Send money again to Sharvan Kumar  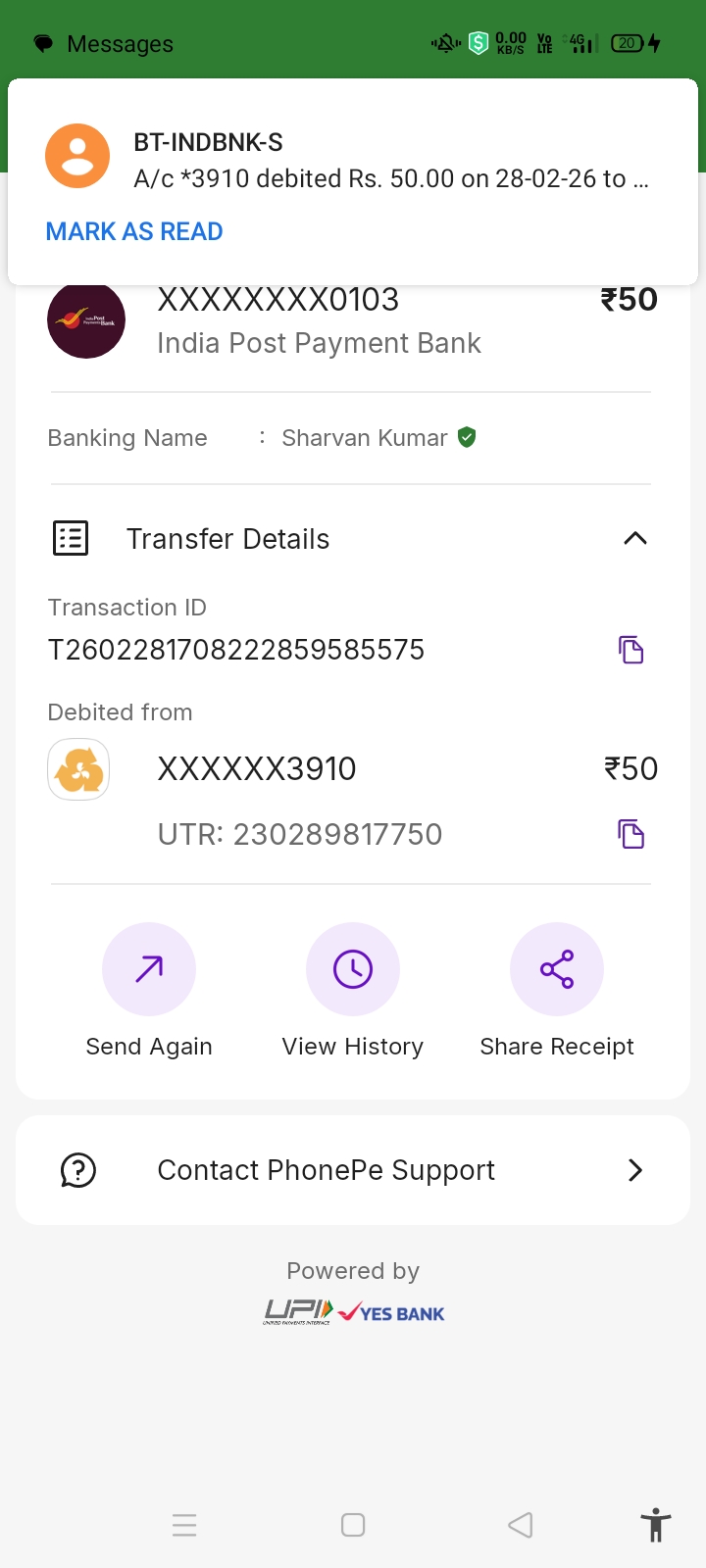tap(149, 969)
